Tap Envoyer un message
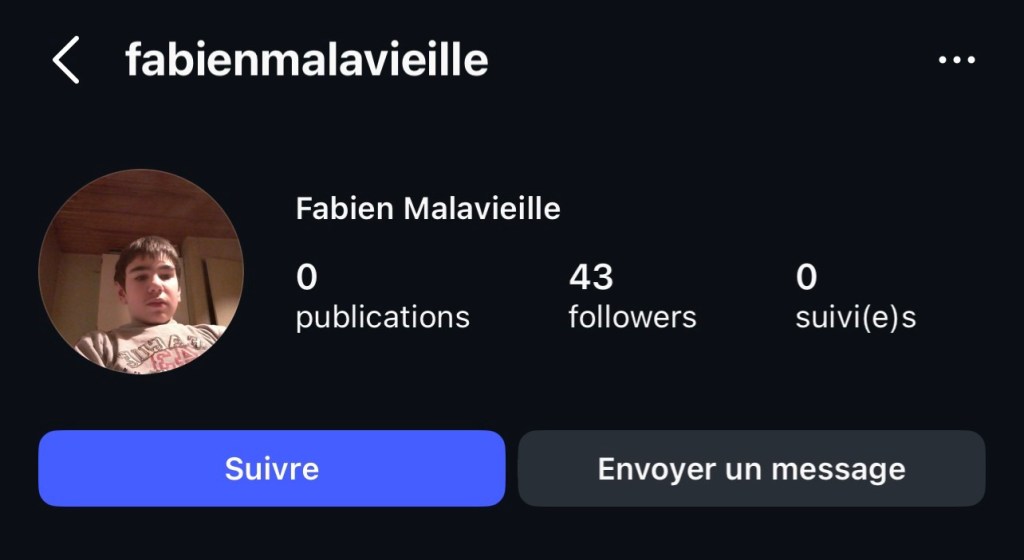Screen dimensions: 1024x560 (751, 468)
